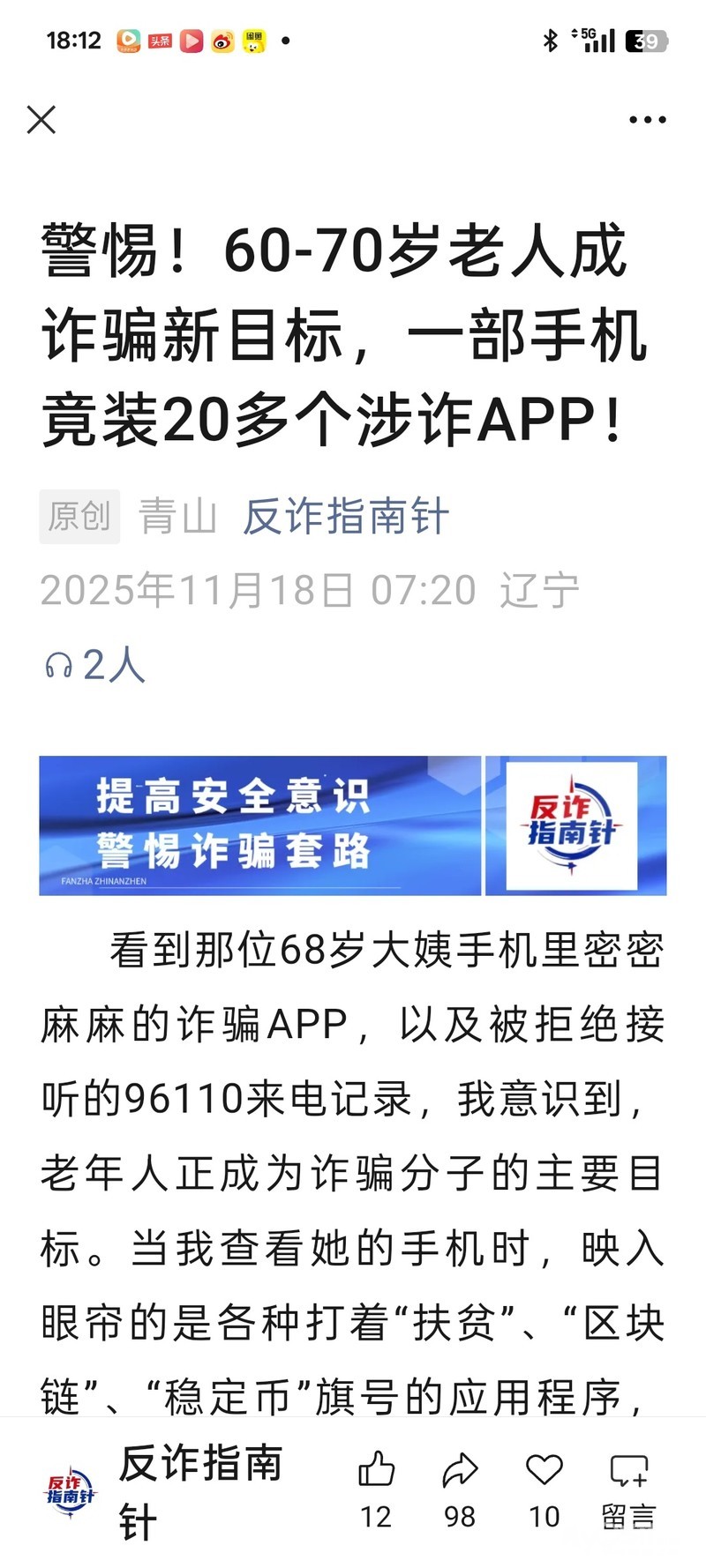Open the 反诈指南针 account link under the title
This screenshot has width=706, height=1568.
(x=346, y=517)
